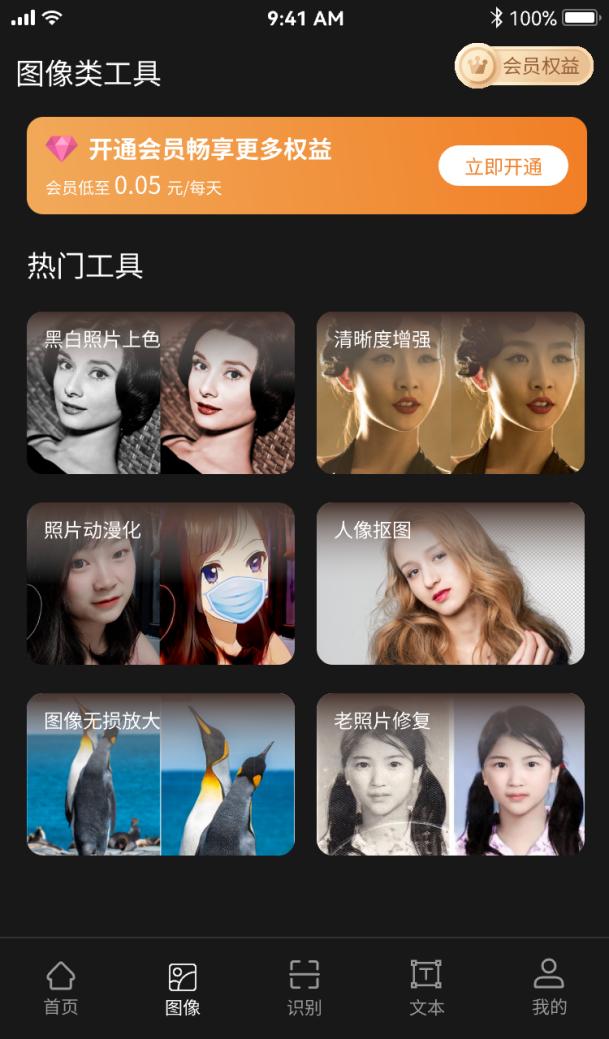
Task: Tap the 图像 tab in bottom navigation
Action: 183,988
